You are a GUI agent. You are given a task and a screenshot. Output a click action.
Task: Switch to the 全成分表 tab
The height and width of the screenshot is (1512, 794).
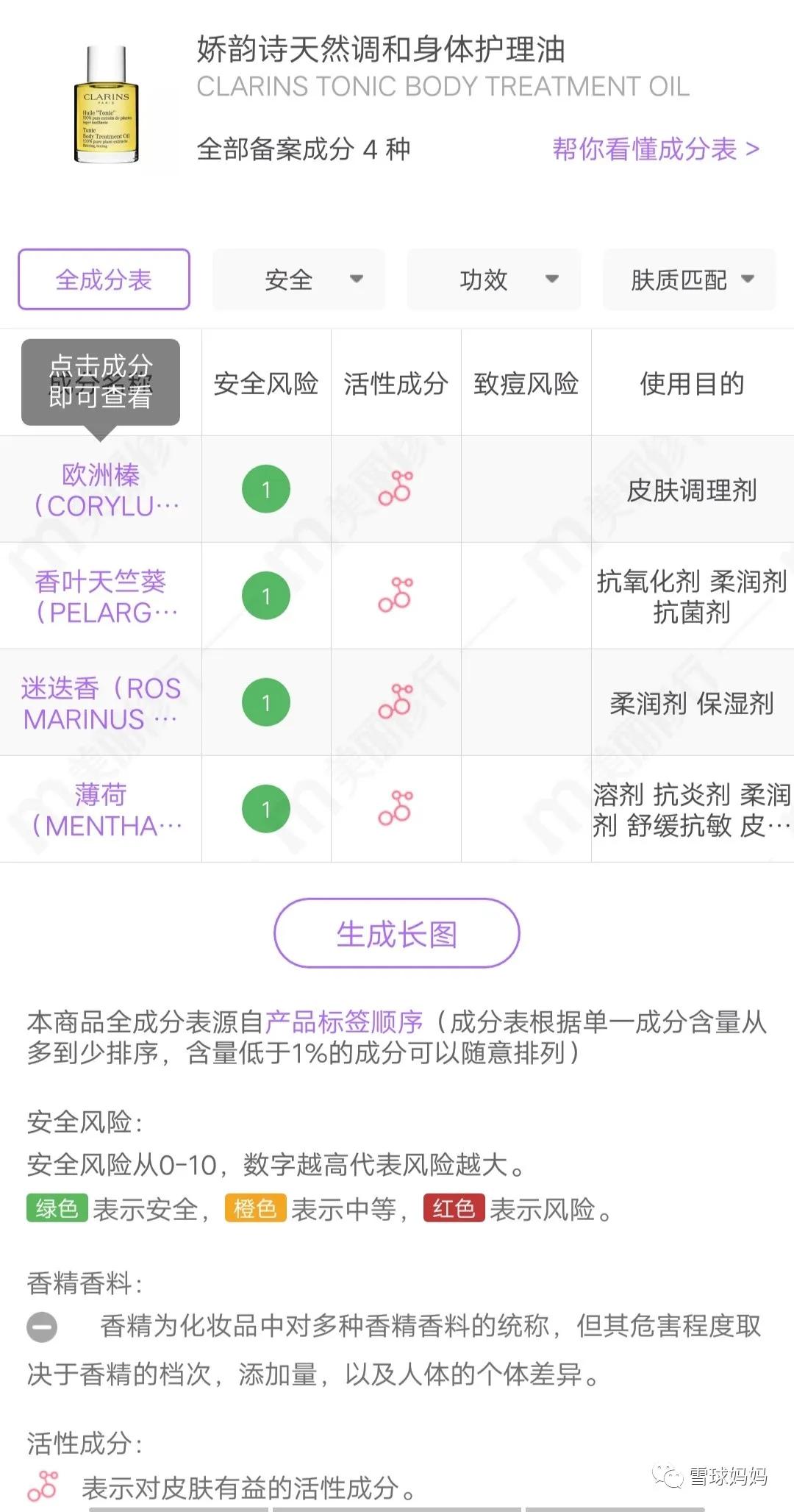click(103, 279)
